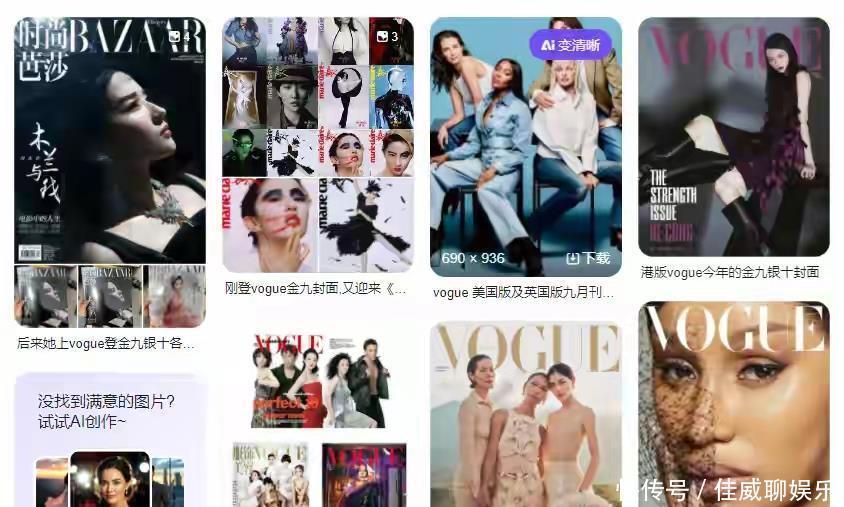This screenshot has height=507, width=844.
Task: Open the Bazaar 木兰与我 cover result
Action: [x=110, y=140]
